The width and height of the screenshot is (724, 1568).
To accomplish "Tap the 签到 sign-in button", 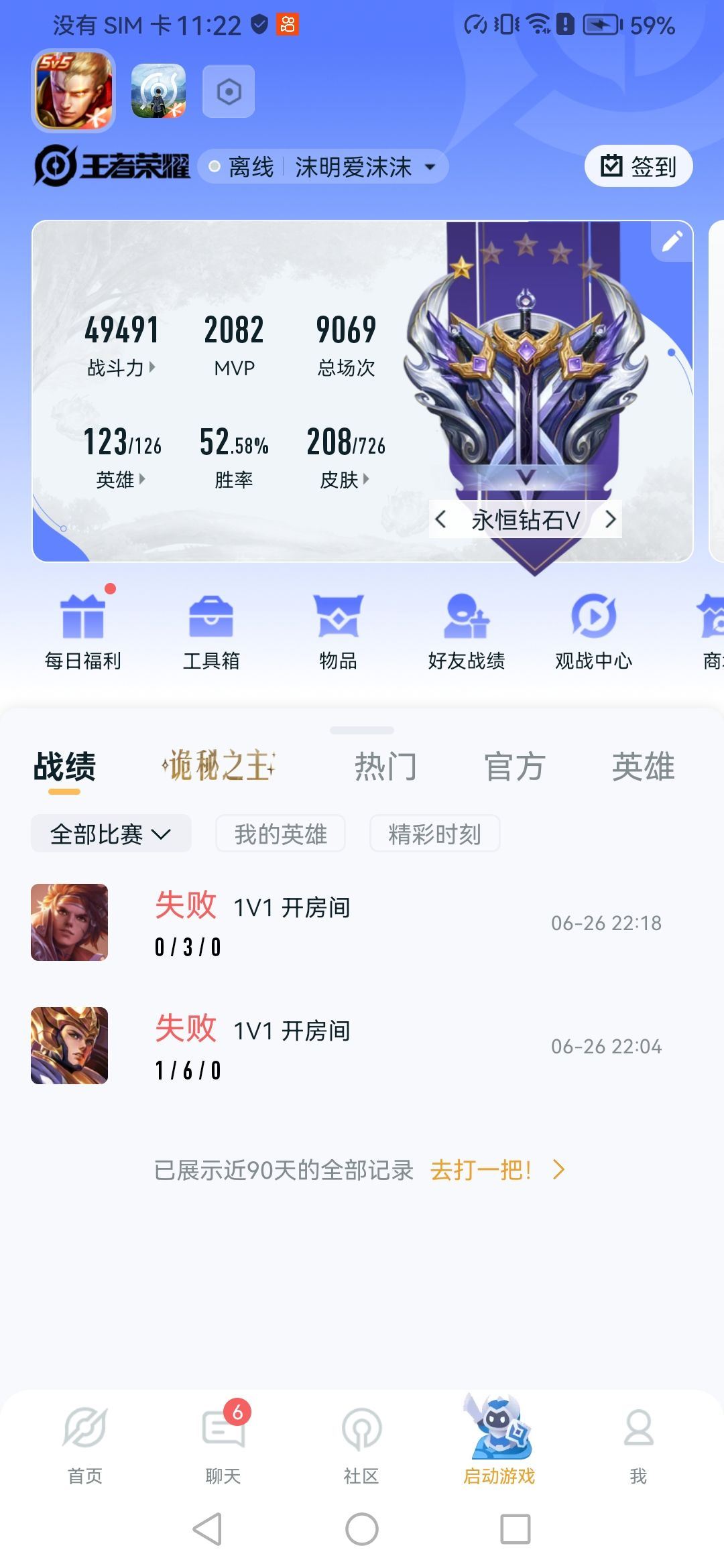I will pos(636,166).
